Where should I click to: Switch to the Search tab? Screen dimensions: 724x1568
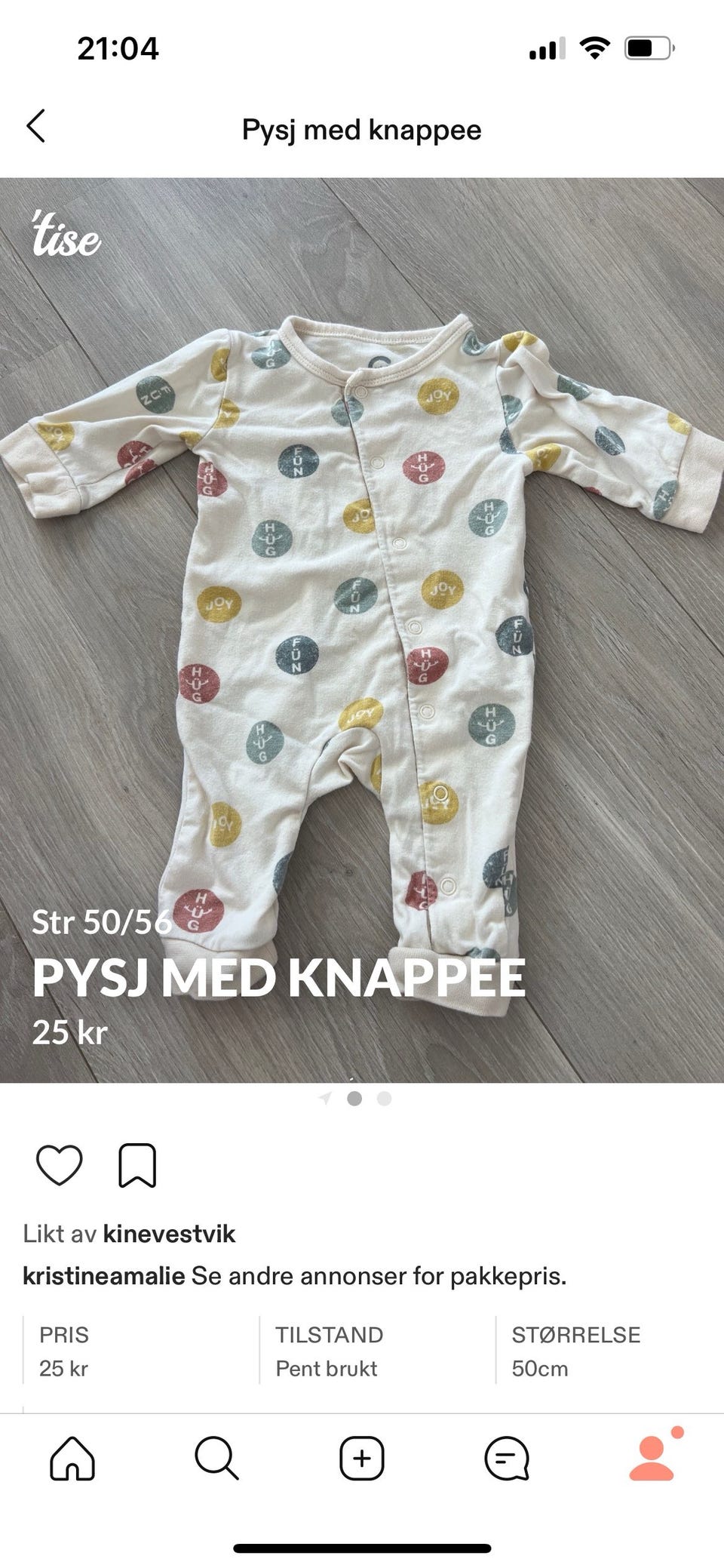216,1458
